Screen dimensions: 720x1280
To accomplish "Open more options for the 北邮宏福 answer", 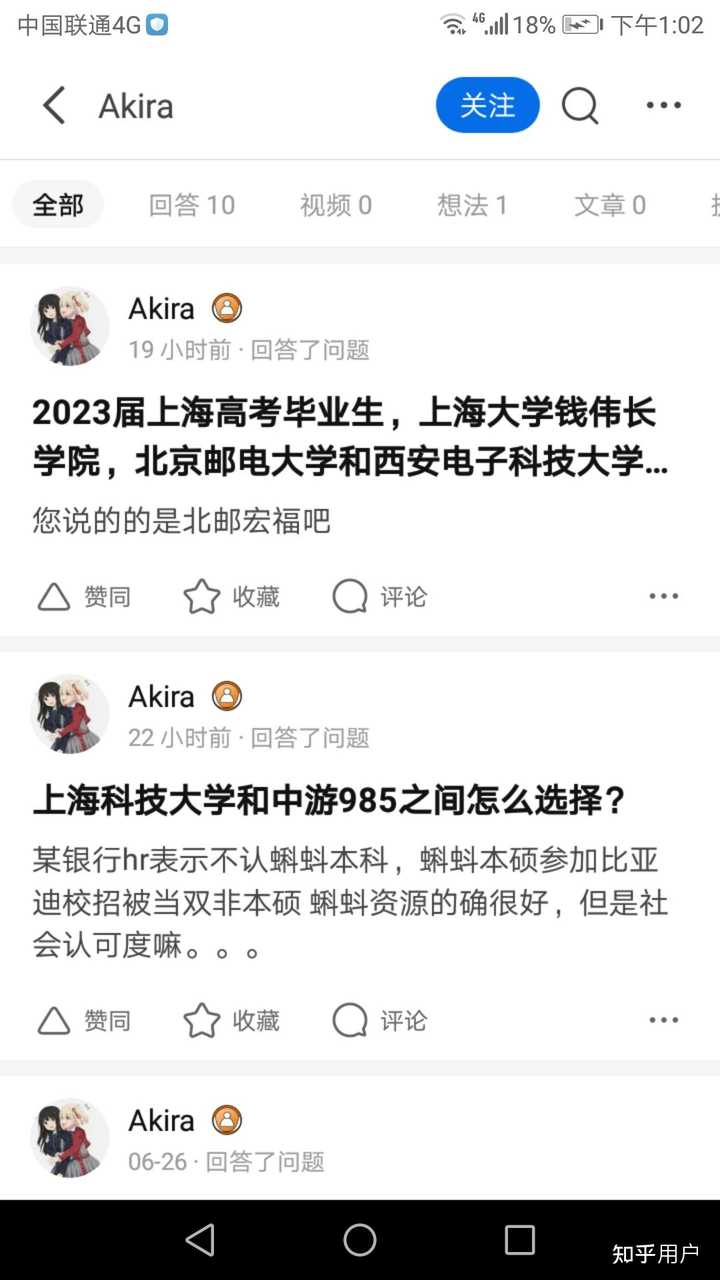I will pyautogui.click(x=664, y=596).
